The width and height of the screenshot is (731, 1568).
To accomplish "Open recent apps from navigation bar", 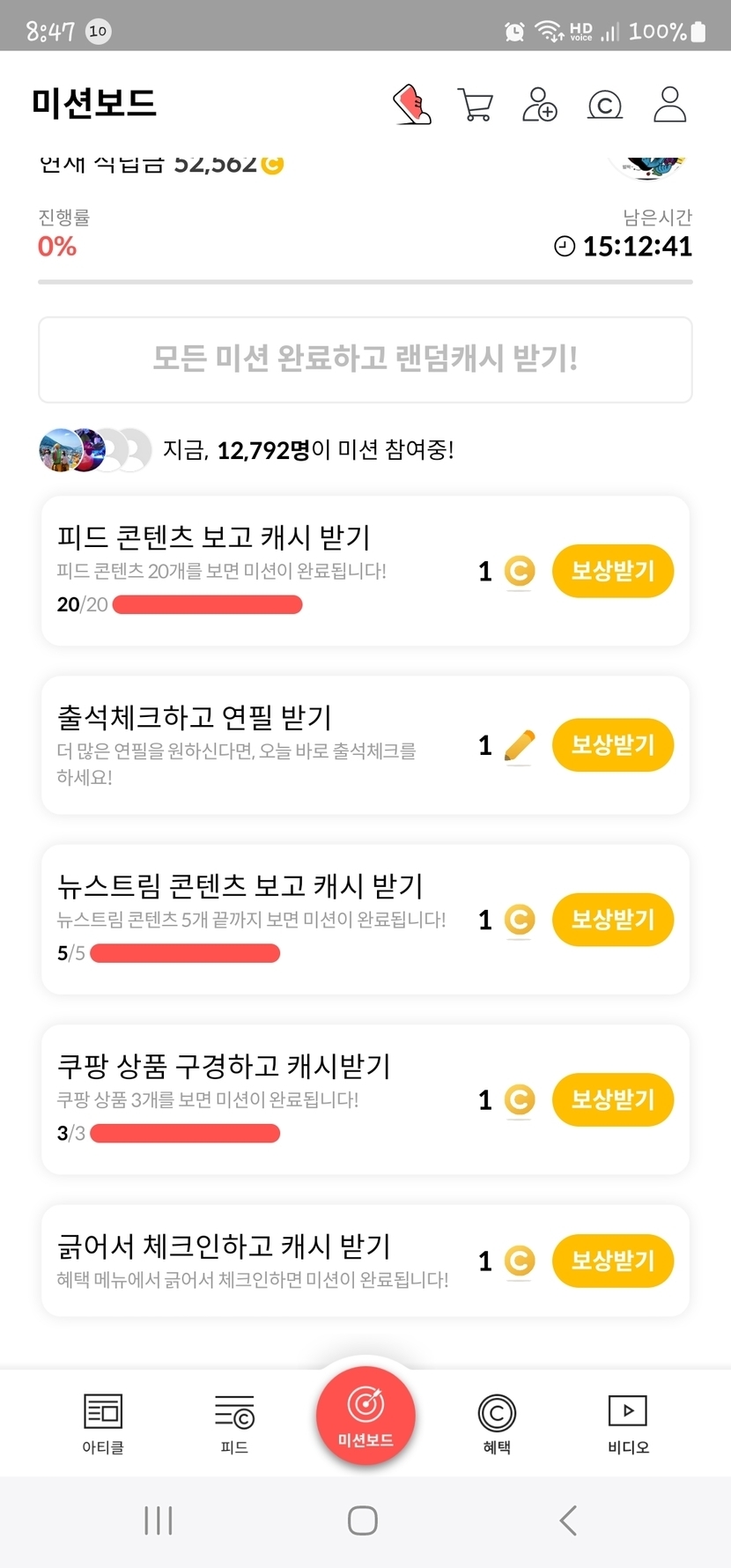I will pos(159,1520).
